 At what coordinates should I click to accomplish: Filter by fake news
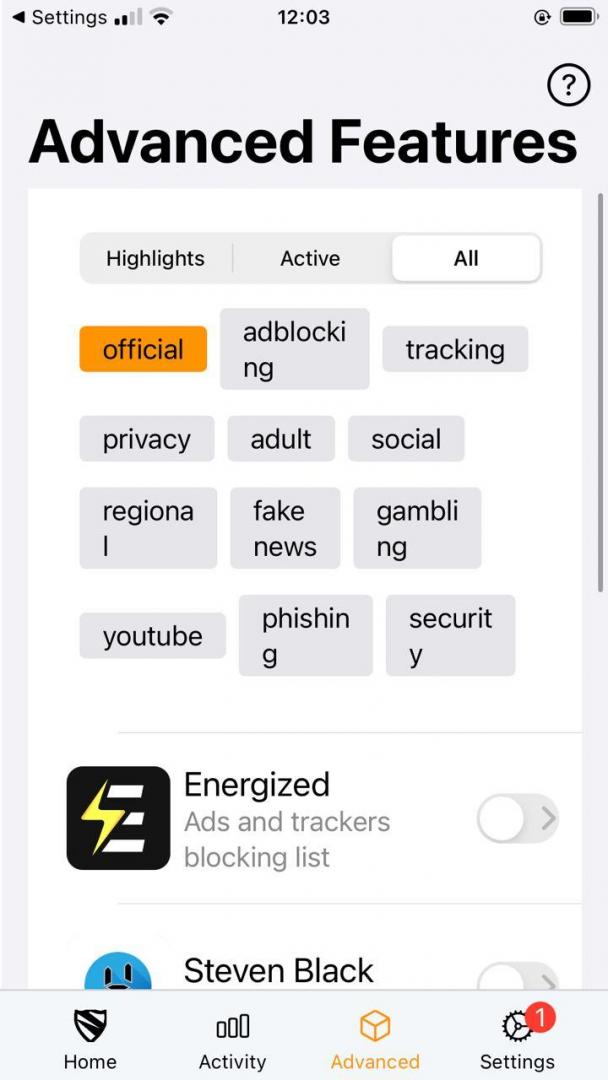285,528
